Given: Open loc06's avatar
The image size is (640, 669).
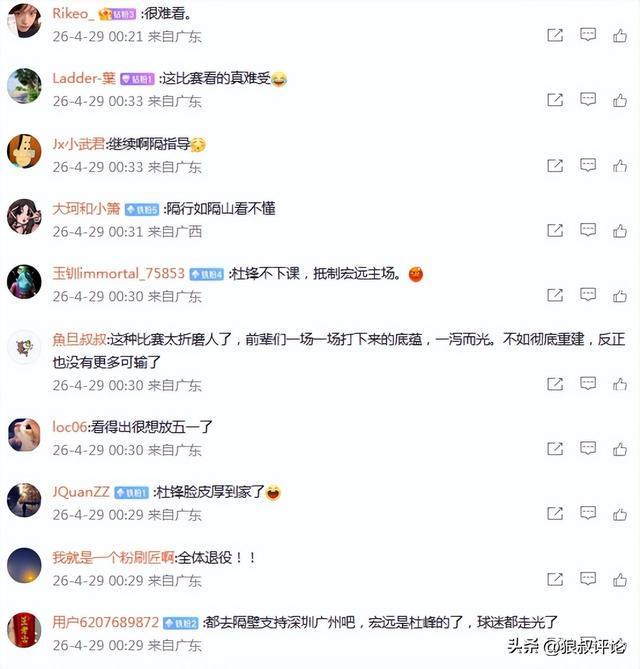Looking at the screenshot, I should click(x=24, y=435).
